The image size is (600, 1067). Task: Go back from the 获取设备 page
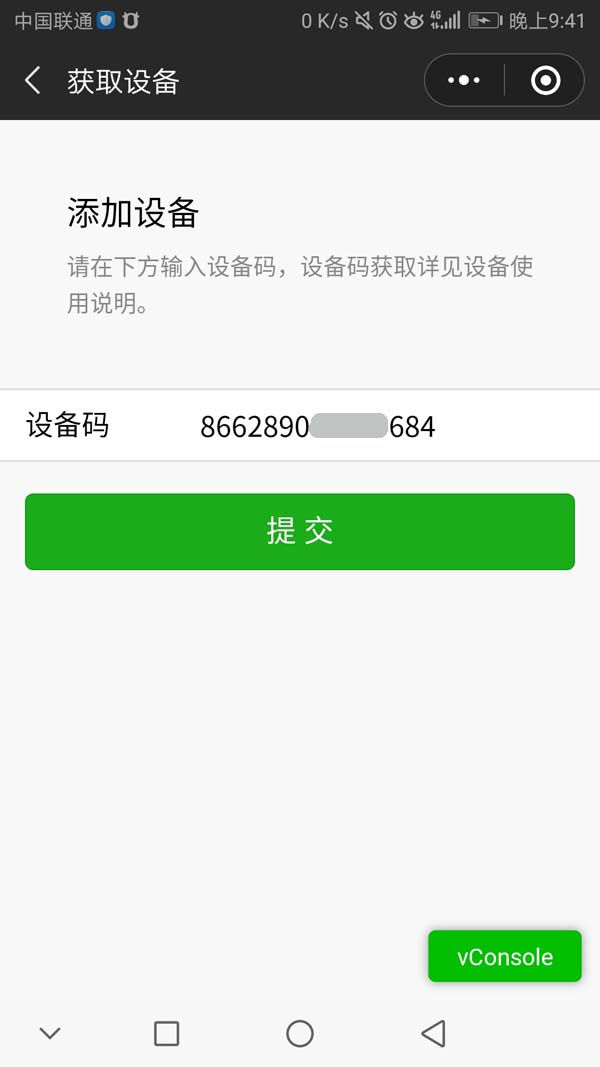(33, 81)
